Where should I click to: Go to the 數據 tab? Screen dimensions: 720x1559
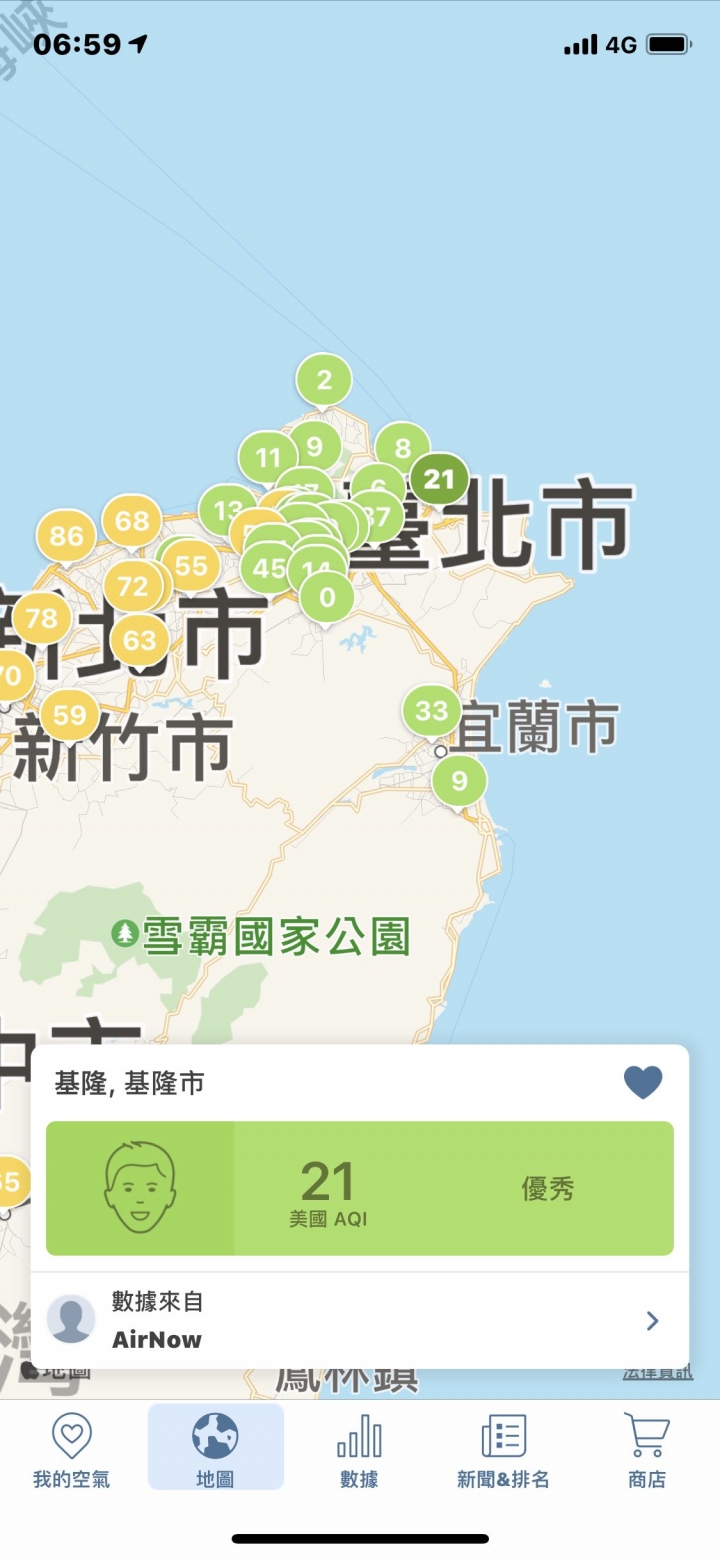(359, 1450)
